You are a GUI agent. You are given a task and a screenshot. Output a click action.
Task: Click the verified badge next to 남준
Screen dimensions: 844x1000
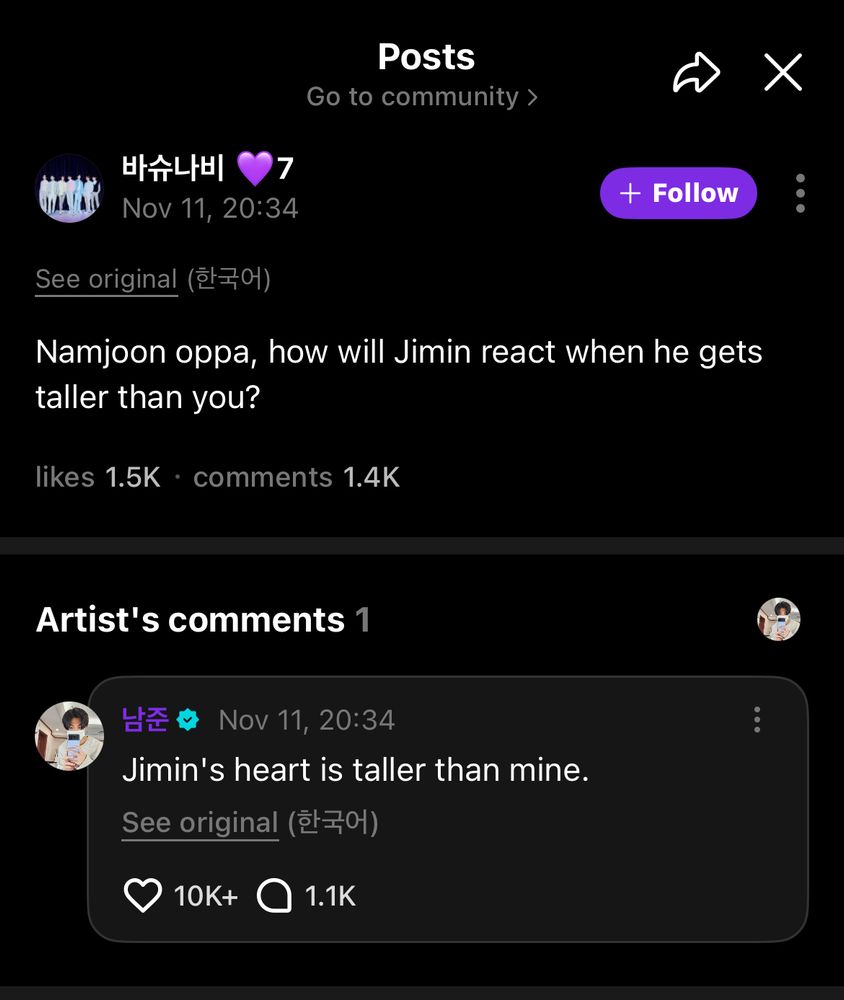(x=189, y=719)
